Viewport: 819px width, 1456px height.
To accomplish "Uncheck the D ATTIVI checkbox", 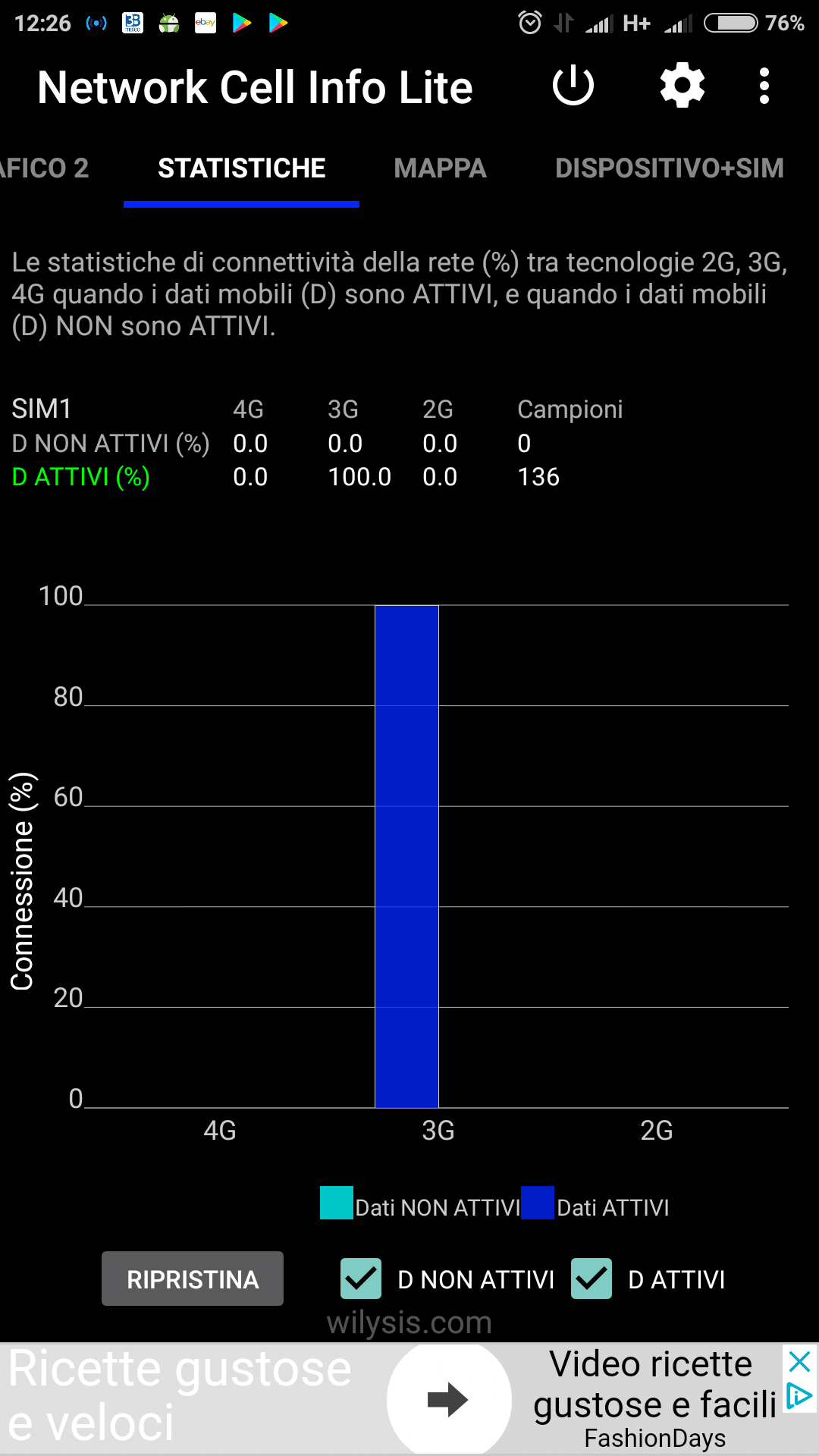I will click(x=591, y=1279).
